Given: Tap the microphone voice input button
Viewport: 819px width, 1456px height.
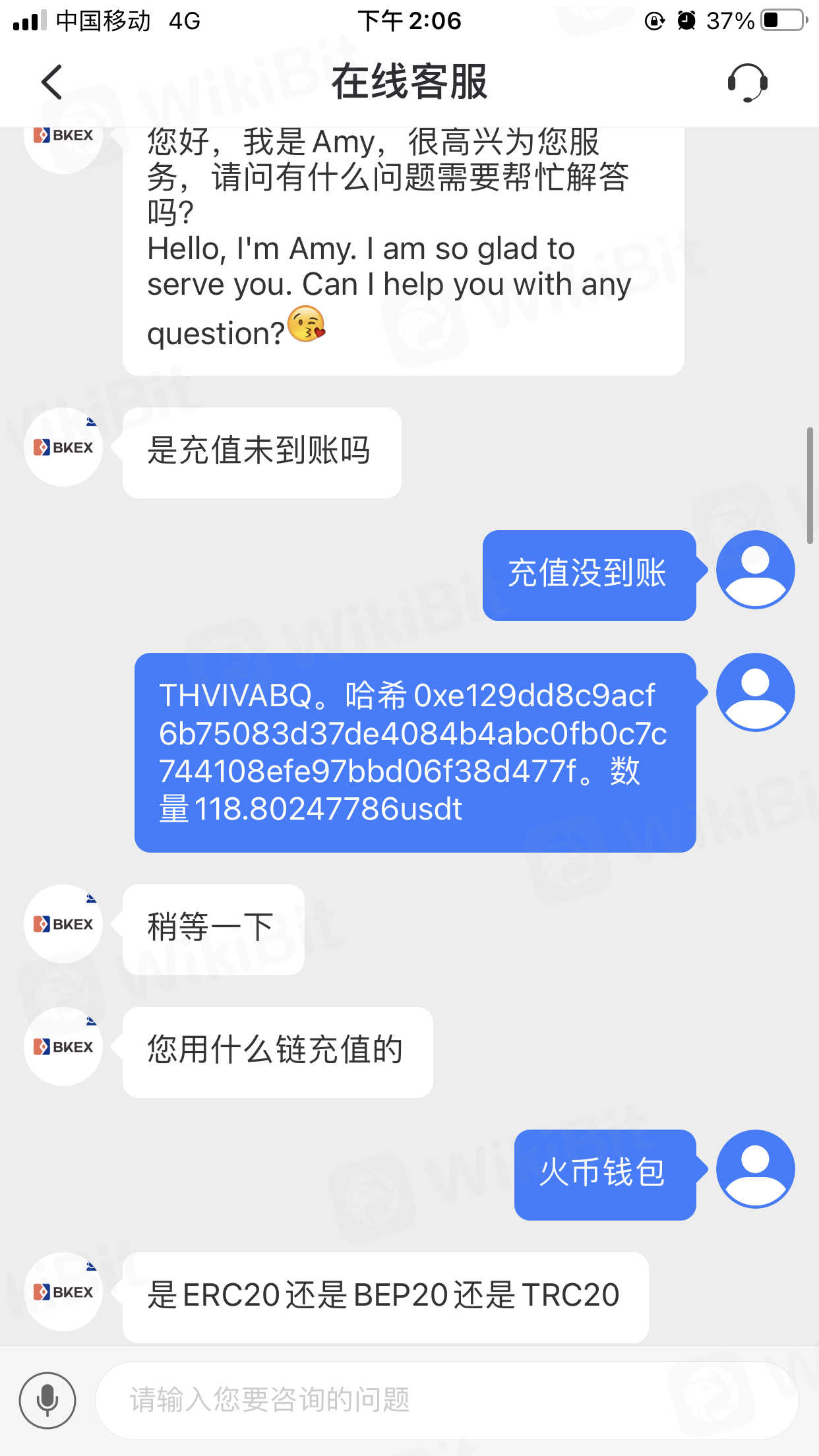Looking at the screenshot, I should click(x=47, y=1400).
